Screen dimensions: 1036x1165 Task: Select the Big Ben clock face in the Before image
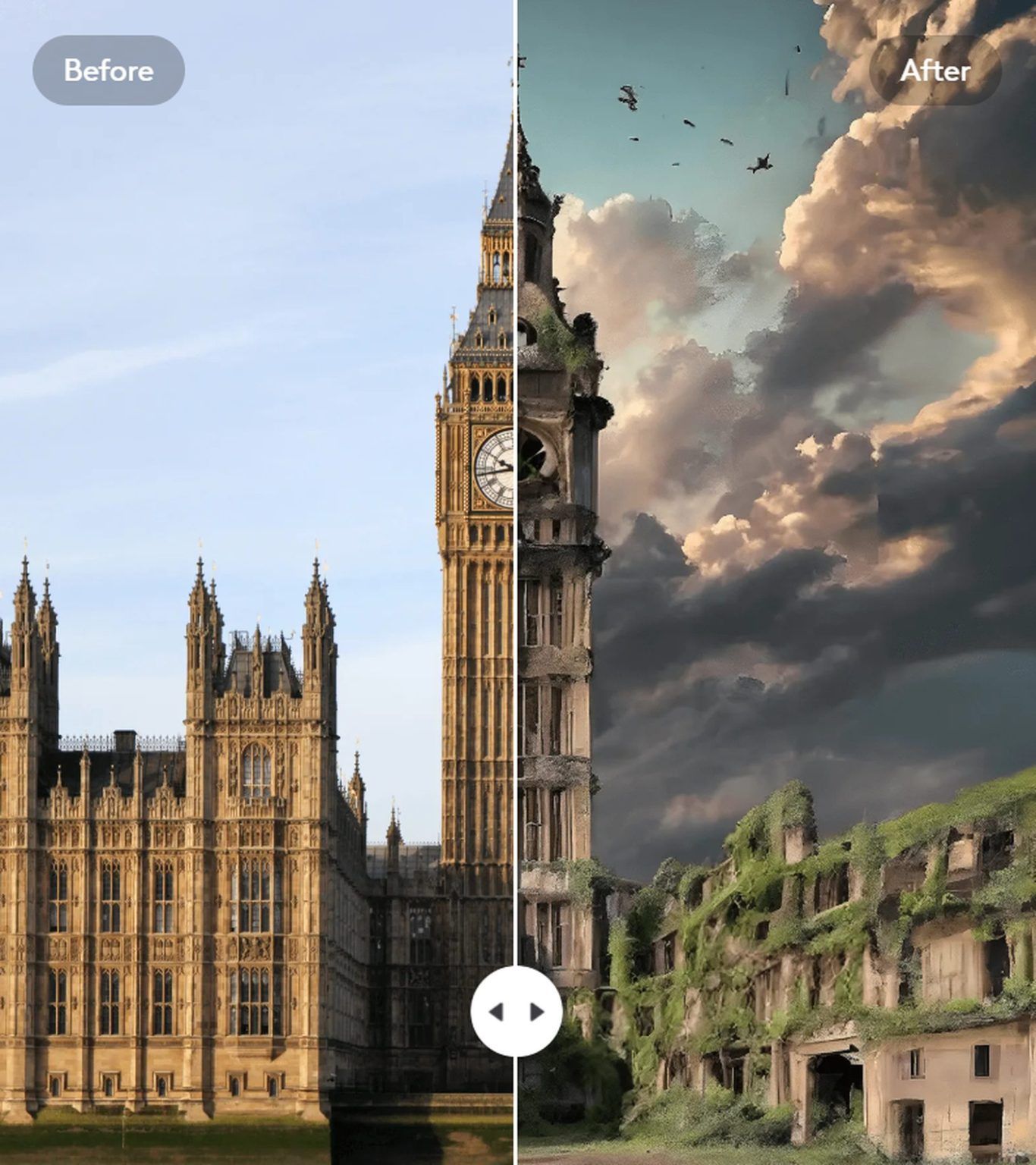tap(497, 466)
